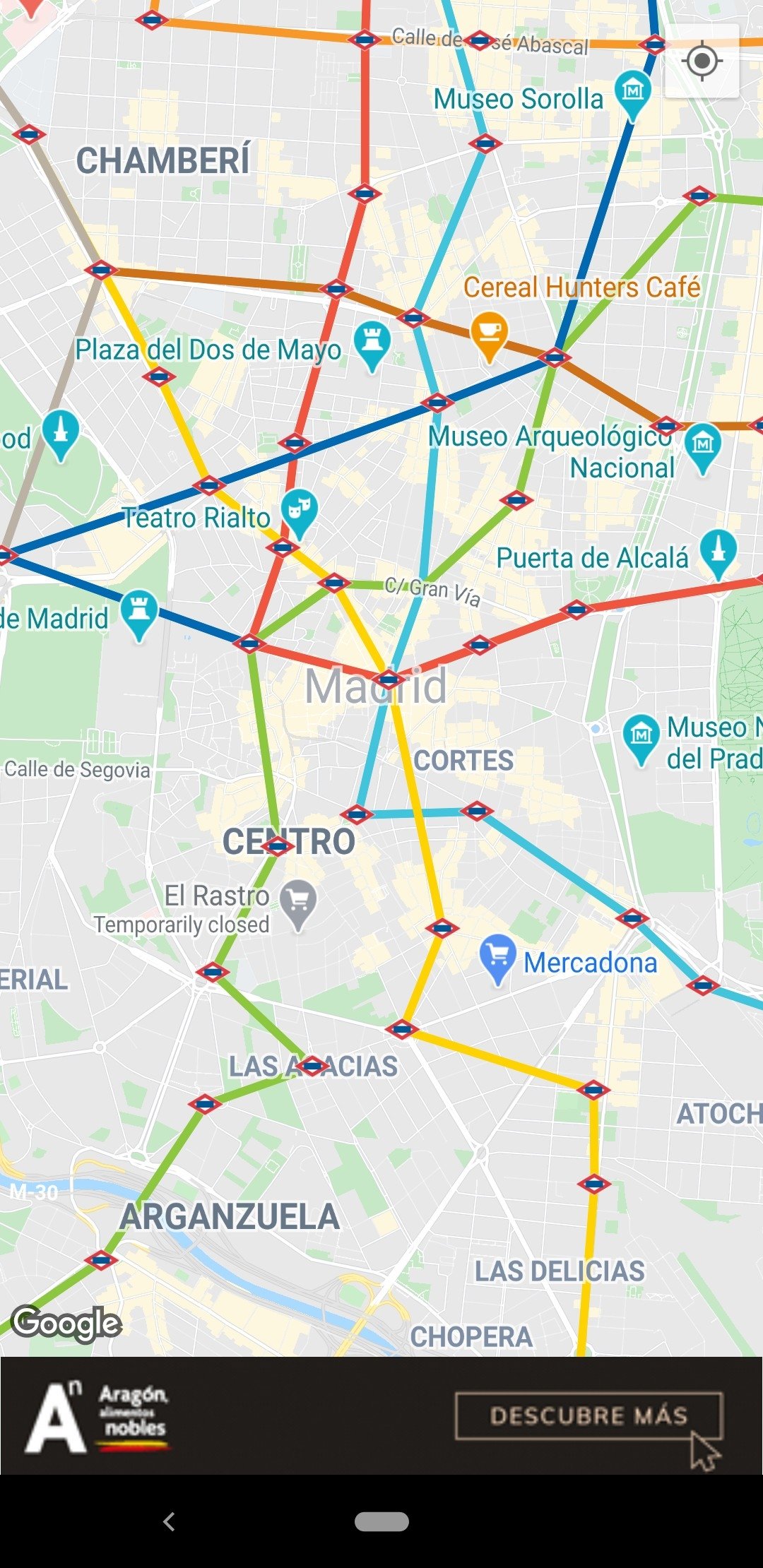Go back using the system back arrow
This screenshot has height=1568, width=763.
point(169,1521)
